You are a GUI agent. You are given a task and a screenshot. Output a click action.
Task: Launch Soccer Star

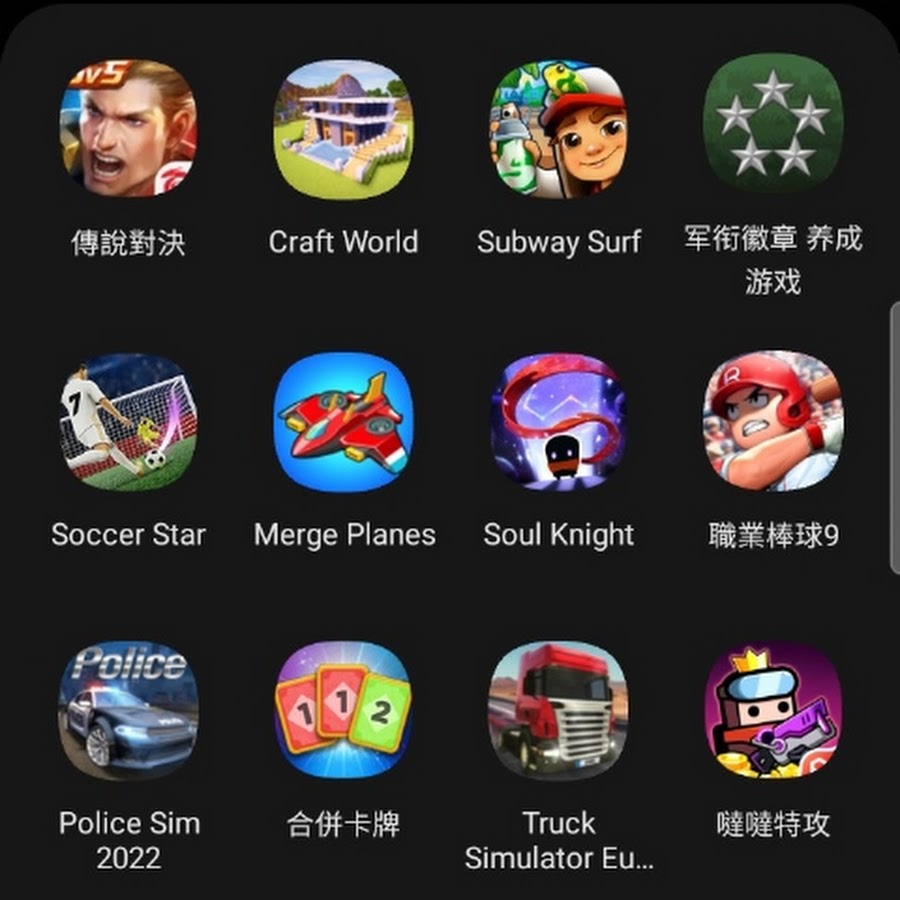[x=128, y=421]
